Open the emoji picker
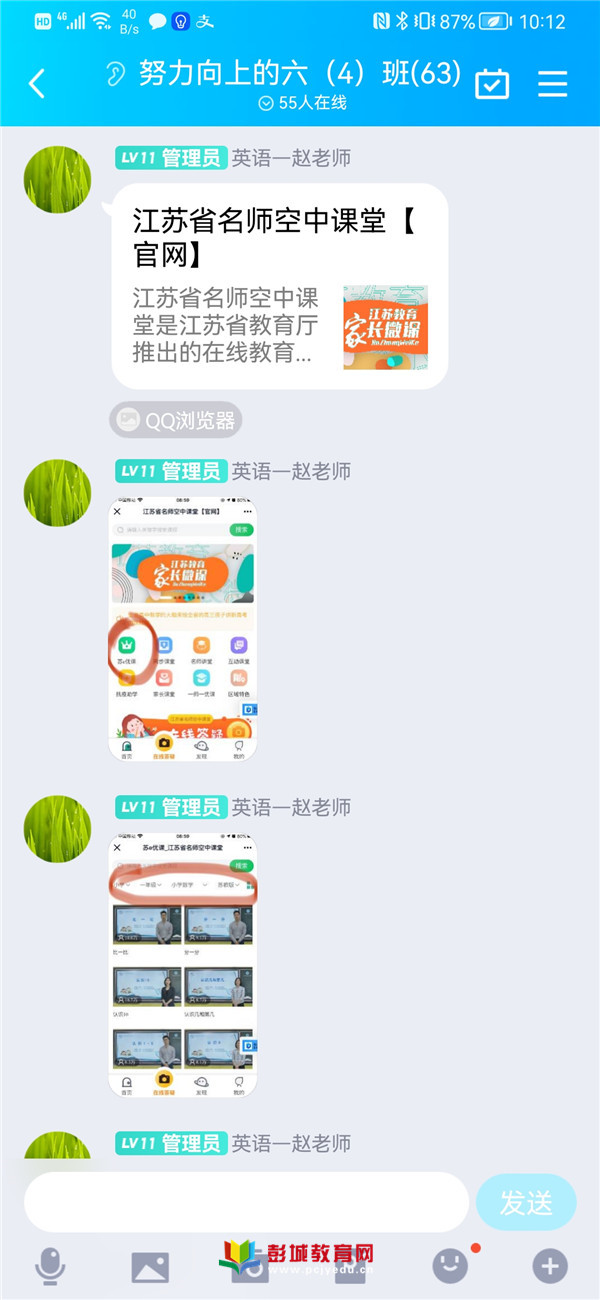The height and width of the screenshot is (1300, 600). [x=450, y=1266]
